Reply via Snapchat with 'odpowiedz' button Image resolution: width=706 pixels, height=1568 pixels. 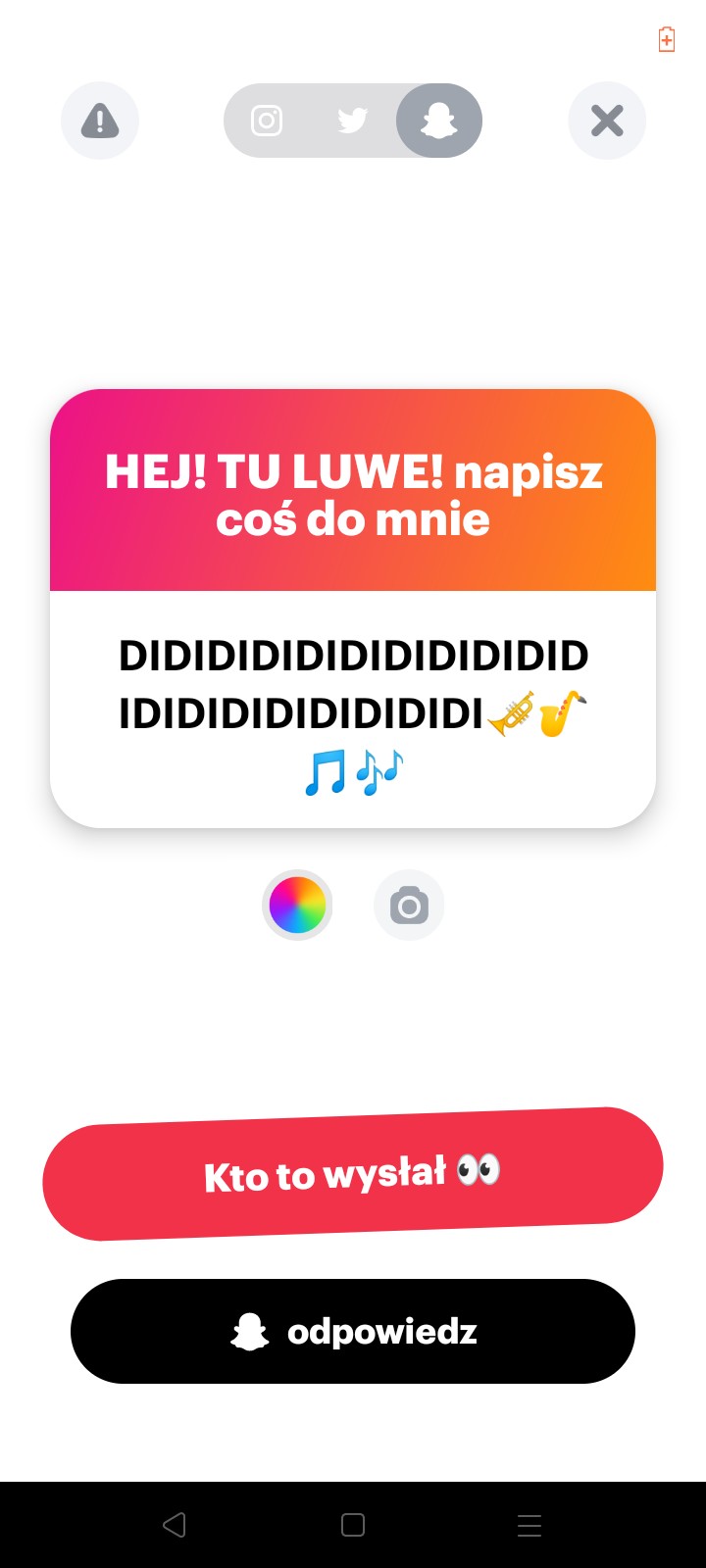(353, 1331)
